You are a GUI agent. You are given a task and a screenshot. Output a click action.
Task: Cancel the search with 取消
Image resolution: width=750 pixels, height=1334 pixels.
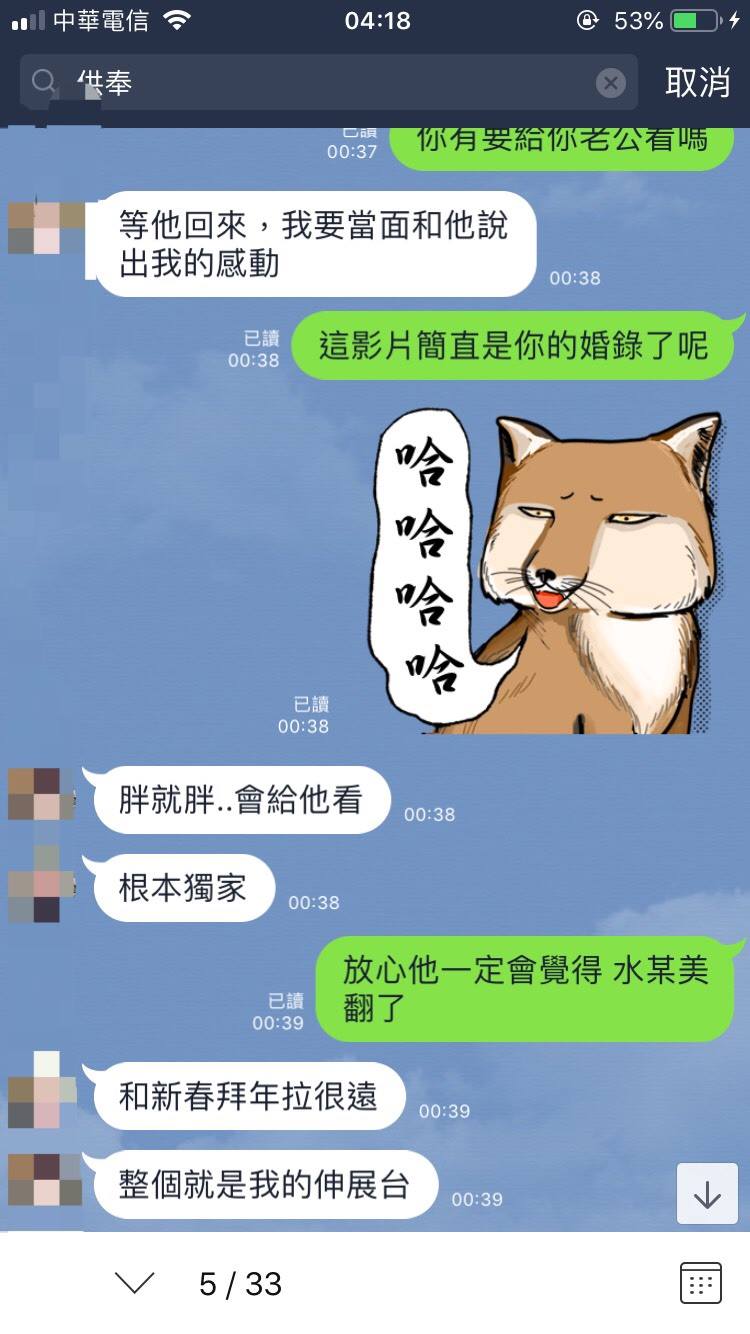697,82
